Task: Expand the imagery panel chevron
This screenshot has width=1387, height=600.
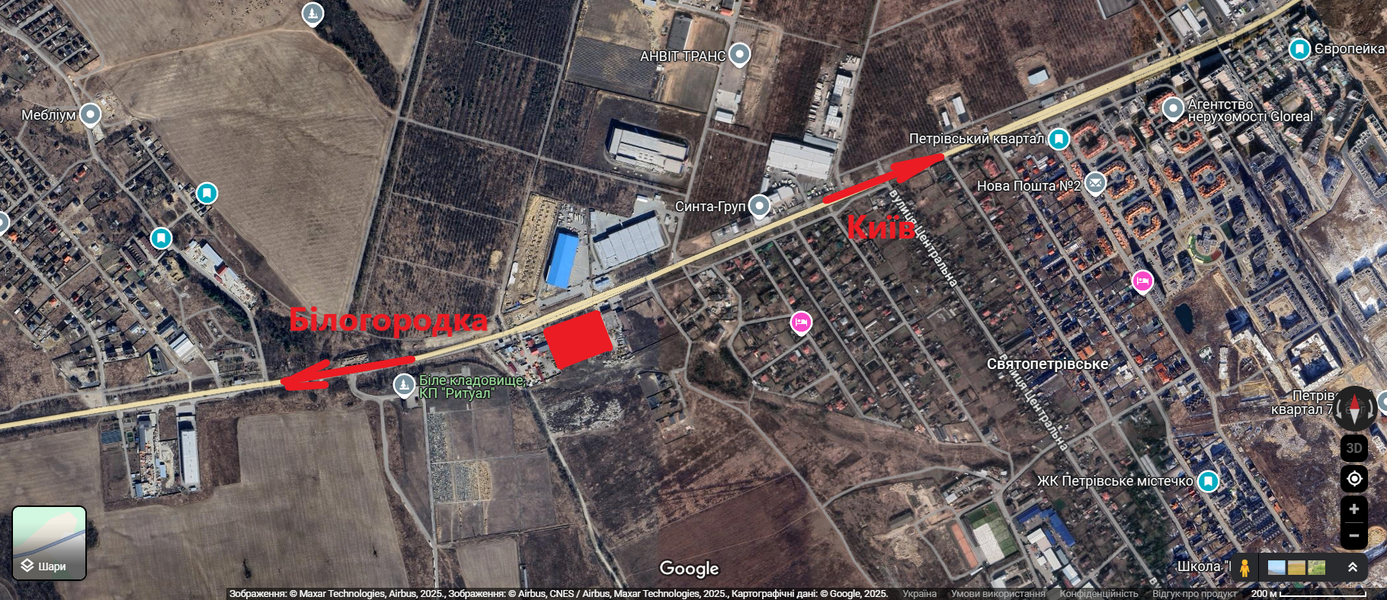Action: click(x=1352, y=567)
